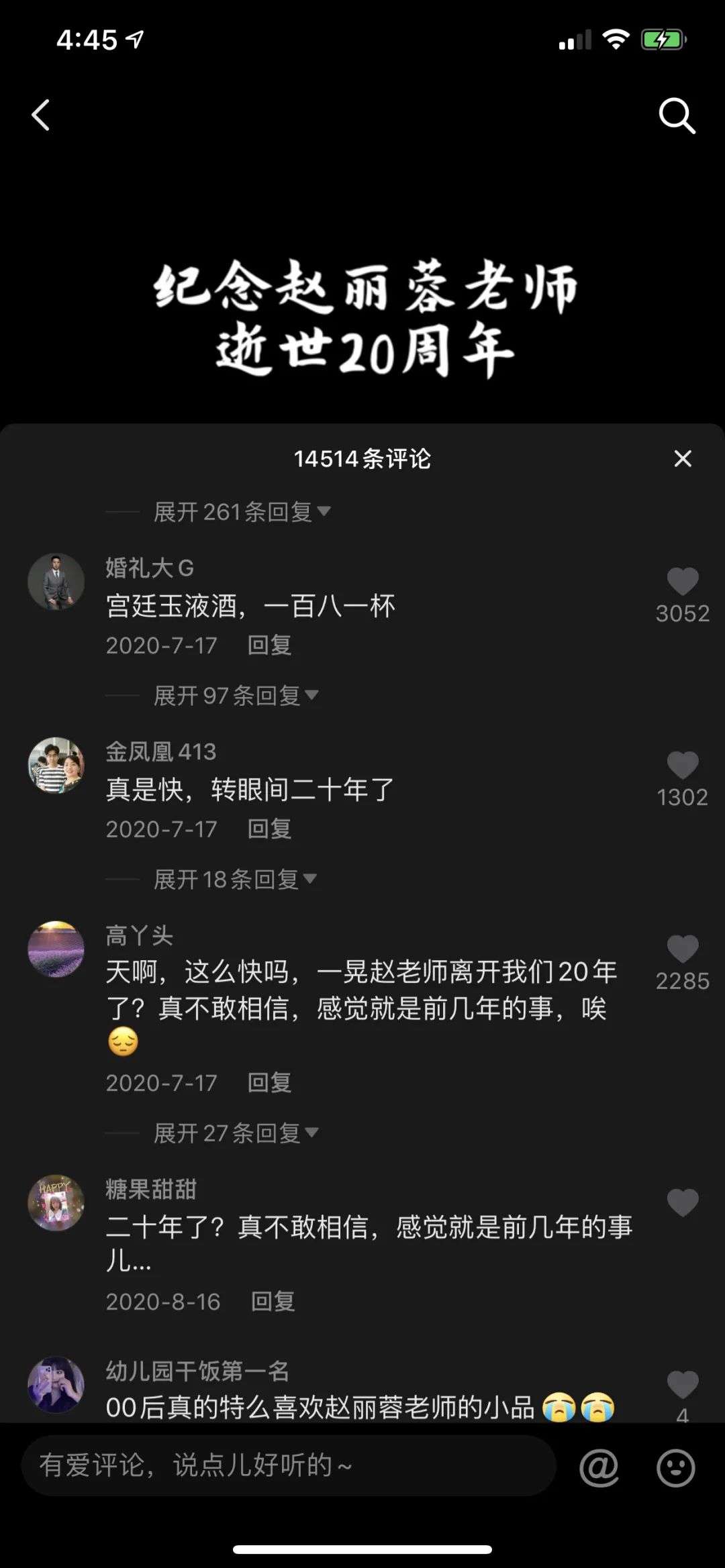Image resolution: width=725 pixels, height=1568 pixels.
Task: Close the comments panel
Action: 682,459
